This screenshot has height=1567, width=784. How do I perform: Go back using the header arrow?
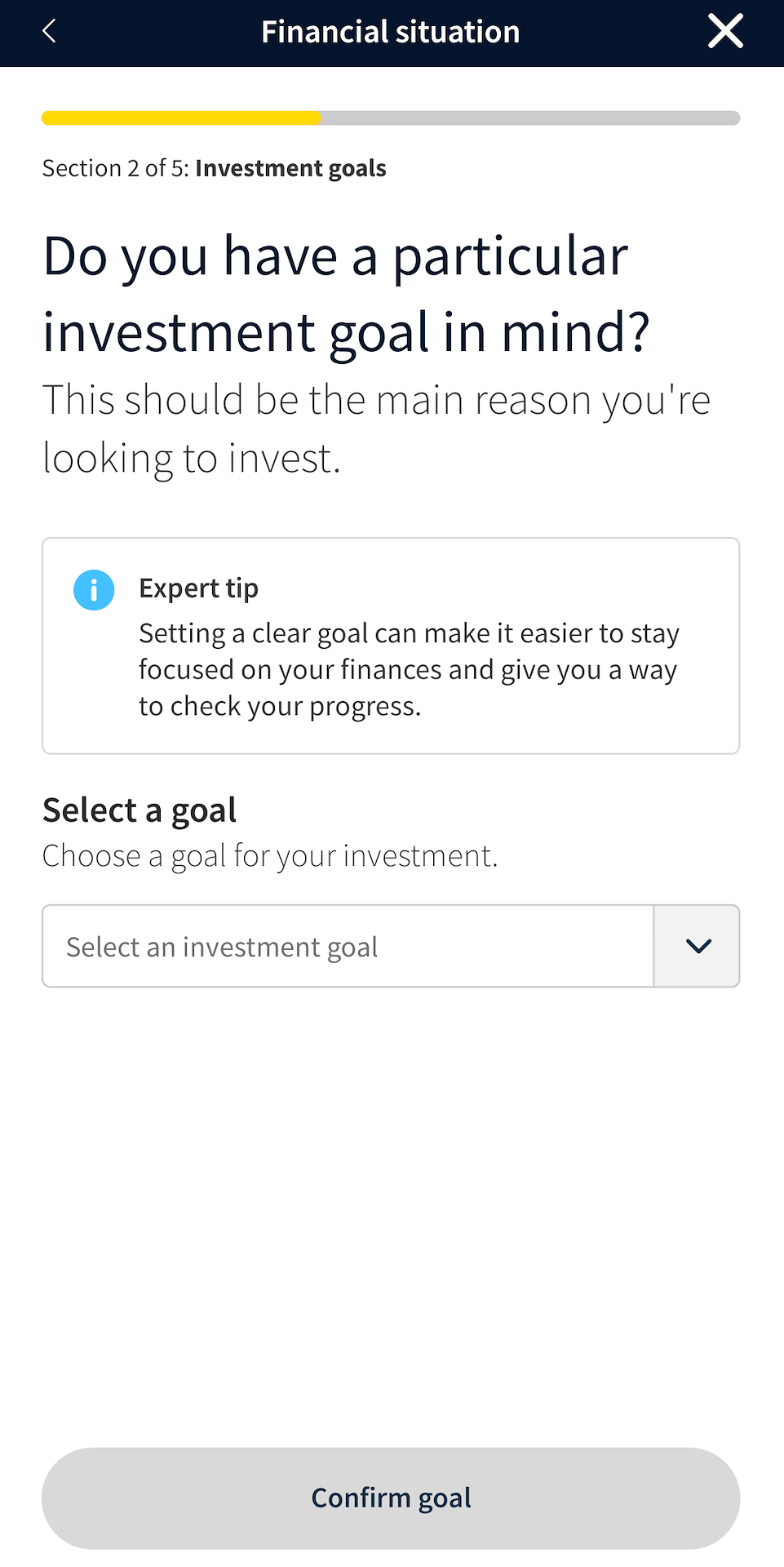point(49,32)
